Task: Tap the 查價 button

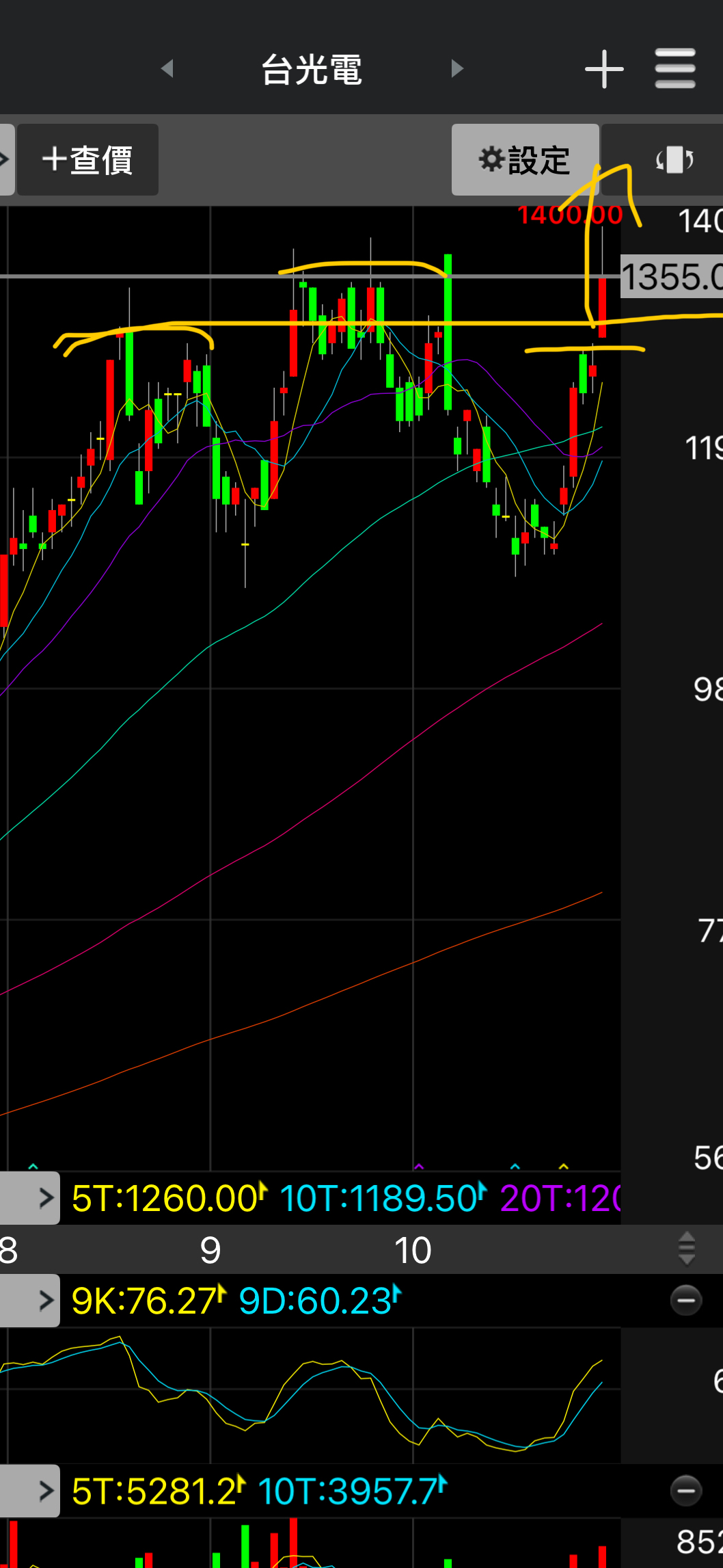Action: point(87,160)
